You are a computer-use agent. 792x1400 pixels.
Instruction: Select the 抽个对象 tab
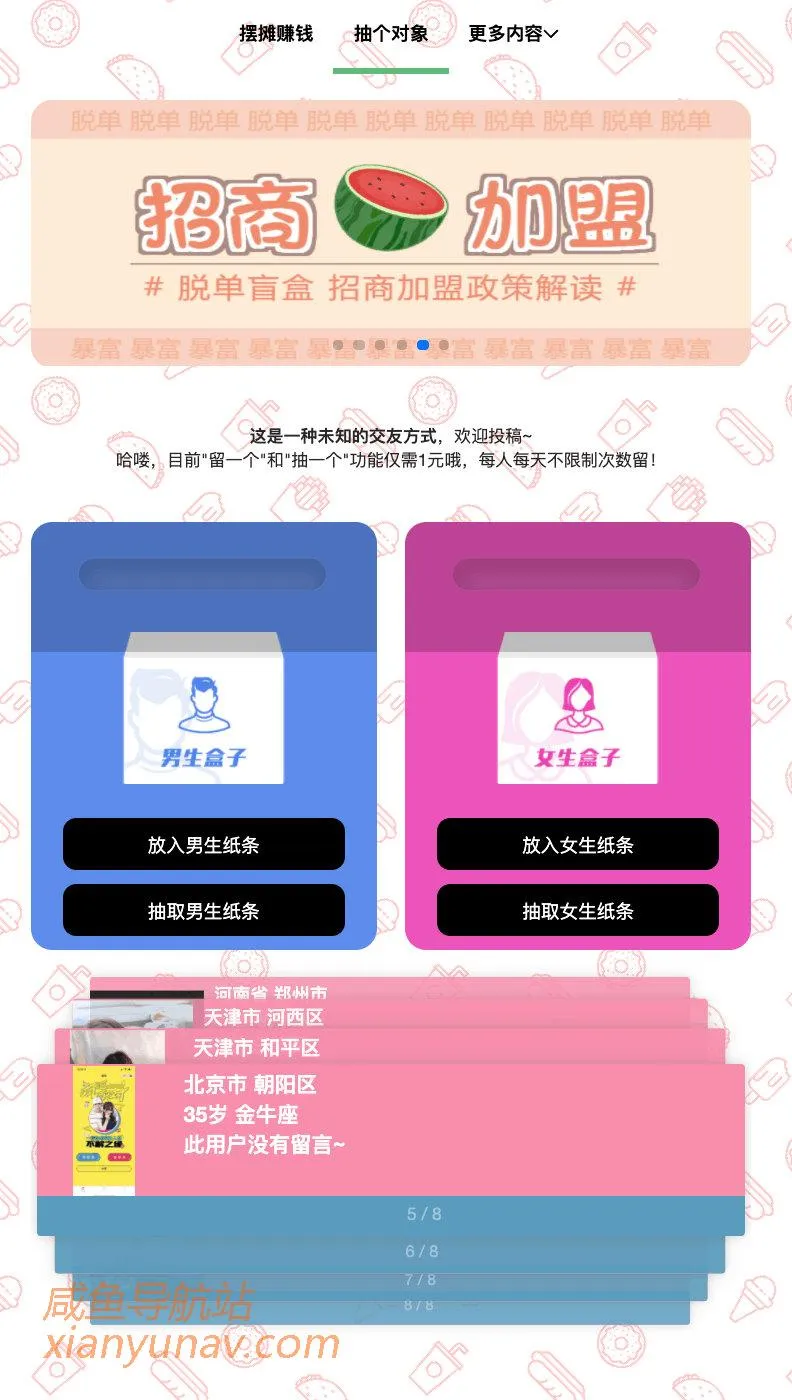[x=390, y=33]
